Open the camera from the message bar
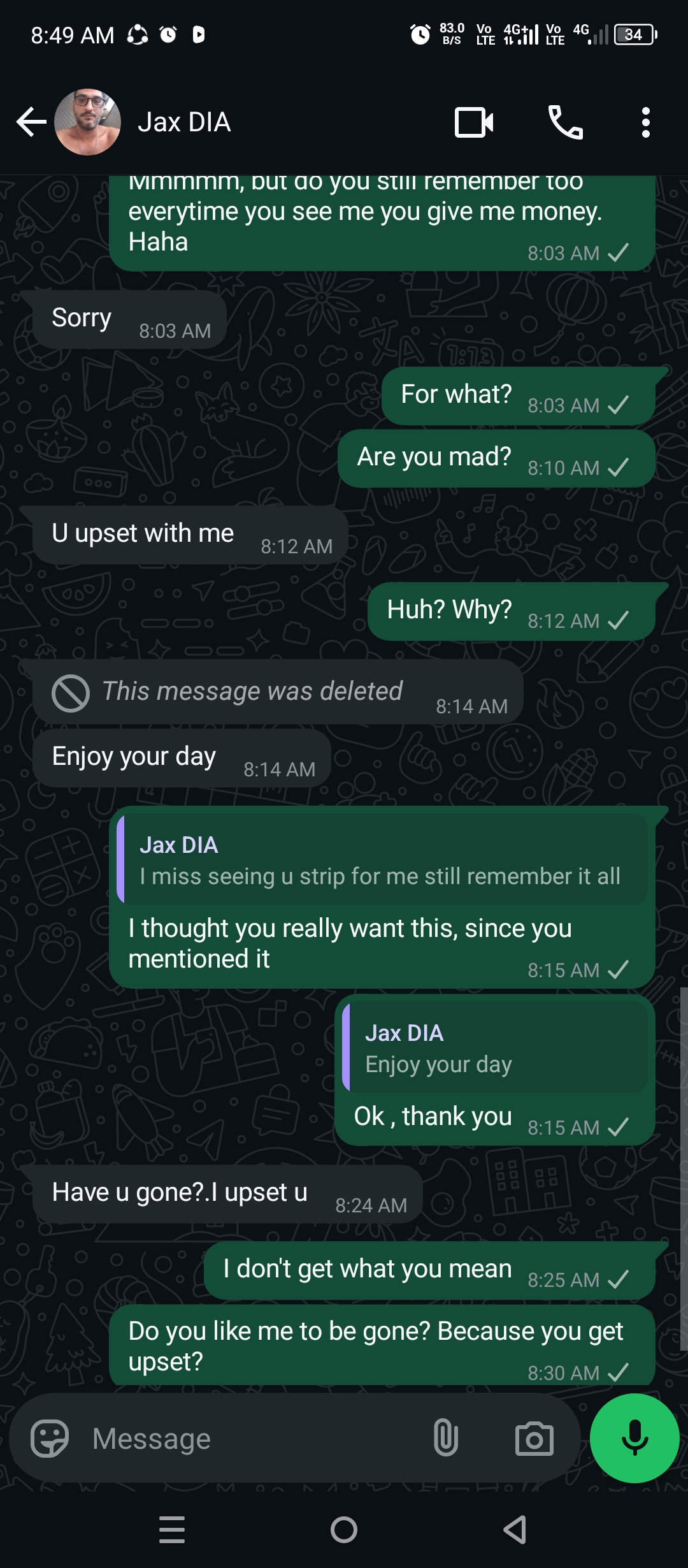 (534, 1439)
